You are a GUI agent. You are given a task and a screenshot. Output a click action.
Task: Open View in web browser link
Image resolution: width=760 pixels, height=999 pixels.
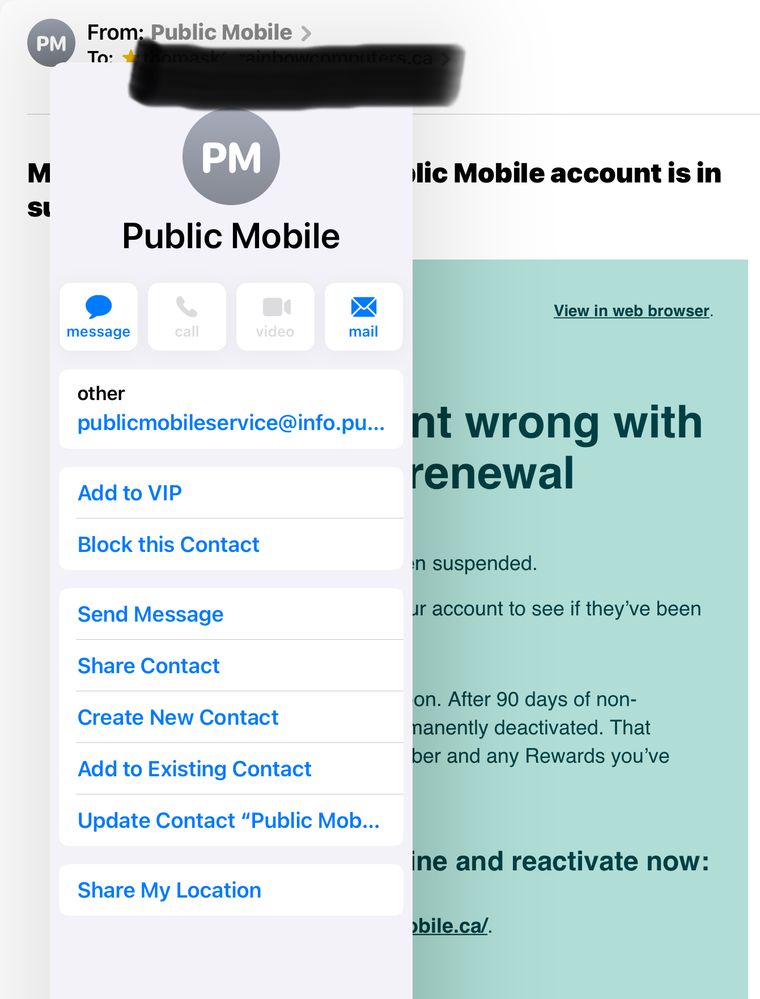click(631, 311)
